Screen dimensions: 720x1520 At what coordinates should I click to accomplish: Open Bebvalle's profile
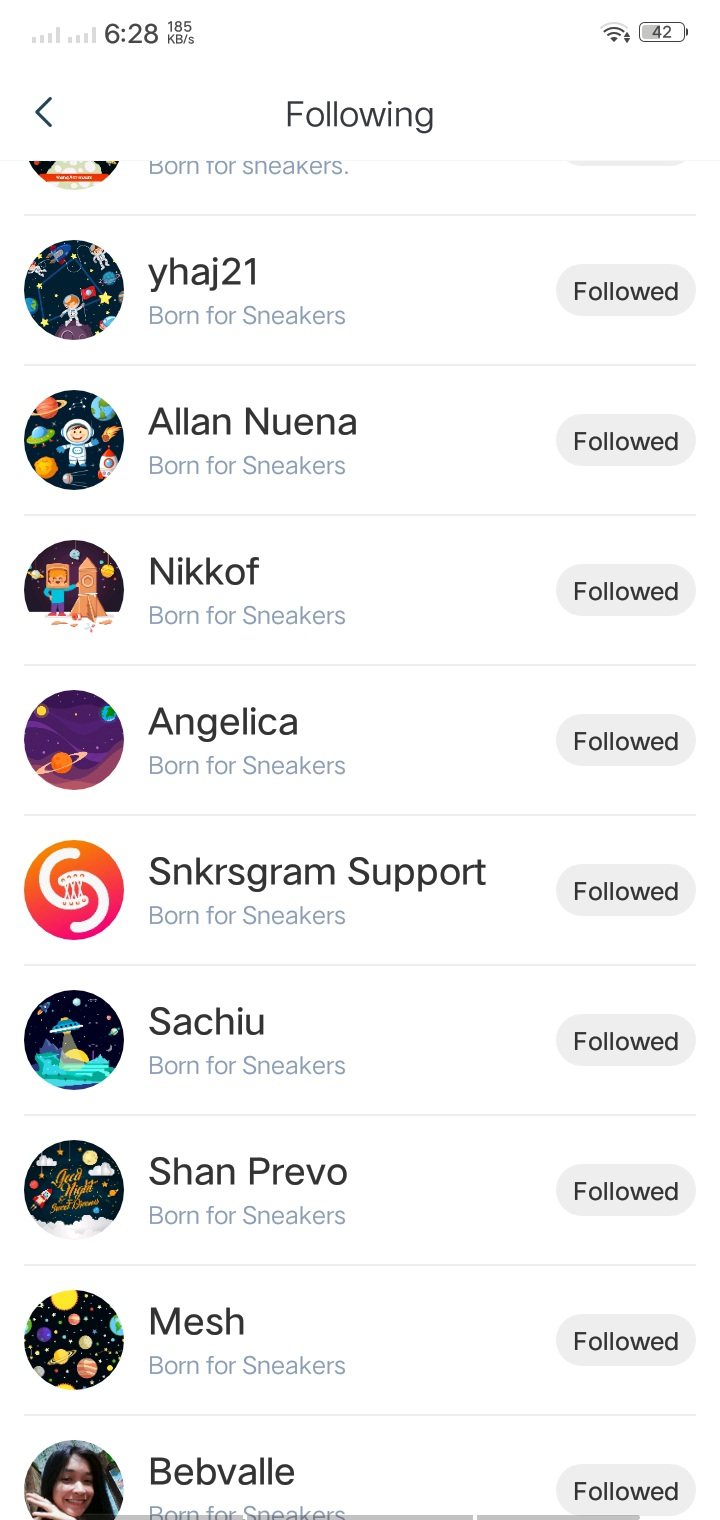tap(221, 1473)
